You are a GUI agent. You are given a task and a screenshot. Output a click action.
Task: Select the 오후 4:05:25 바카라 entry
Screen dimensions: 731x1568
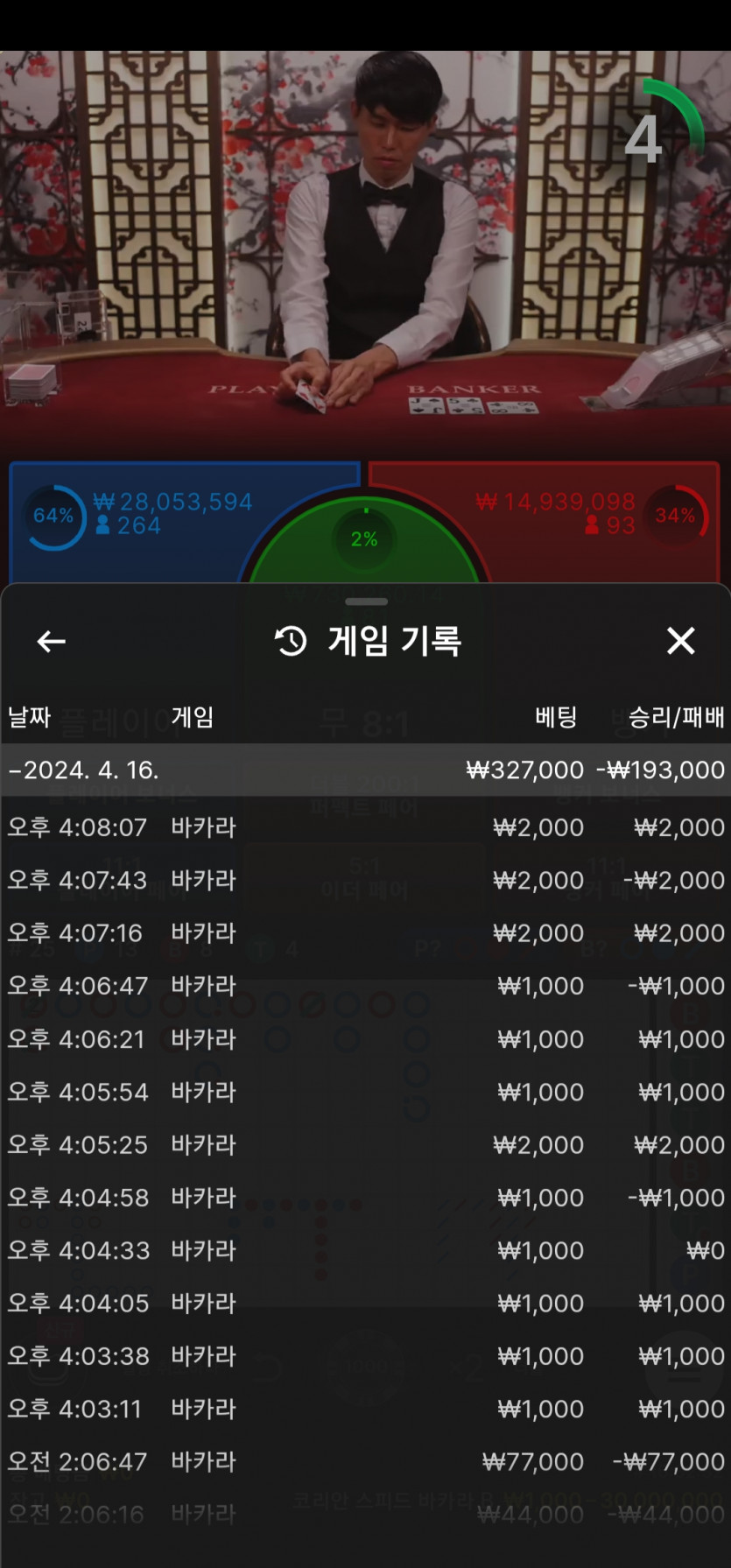[365, 1144]
